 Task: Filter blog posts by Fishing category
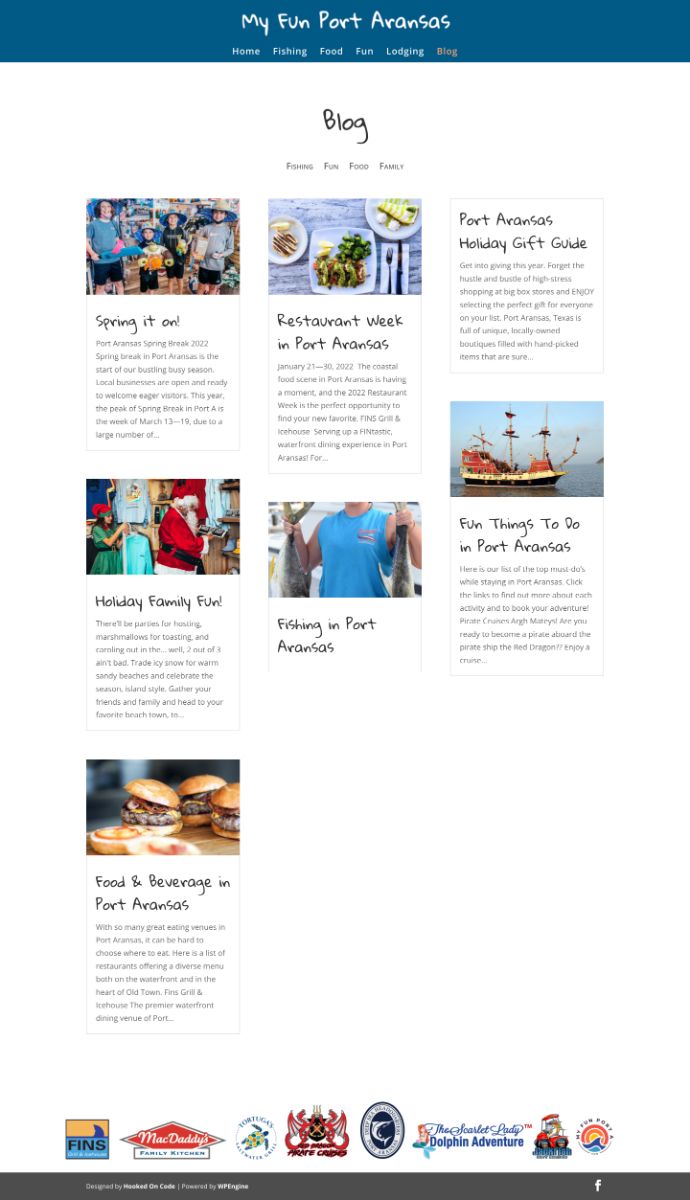(299, 166)
